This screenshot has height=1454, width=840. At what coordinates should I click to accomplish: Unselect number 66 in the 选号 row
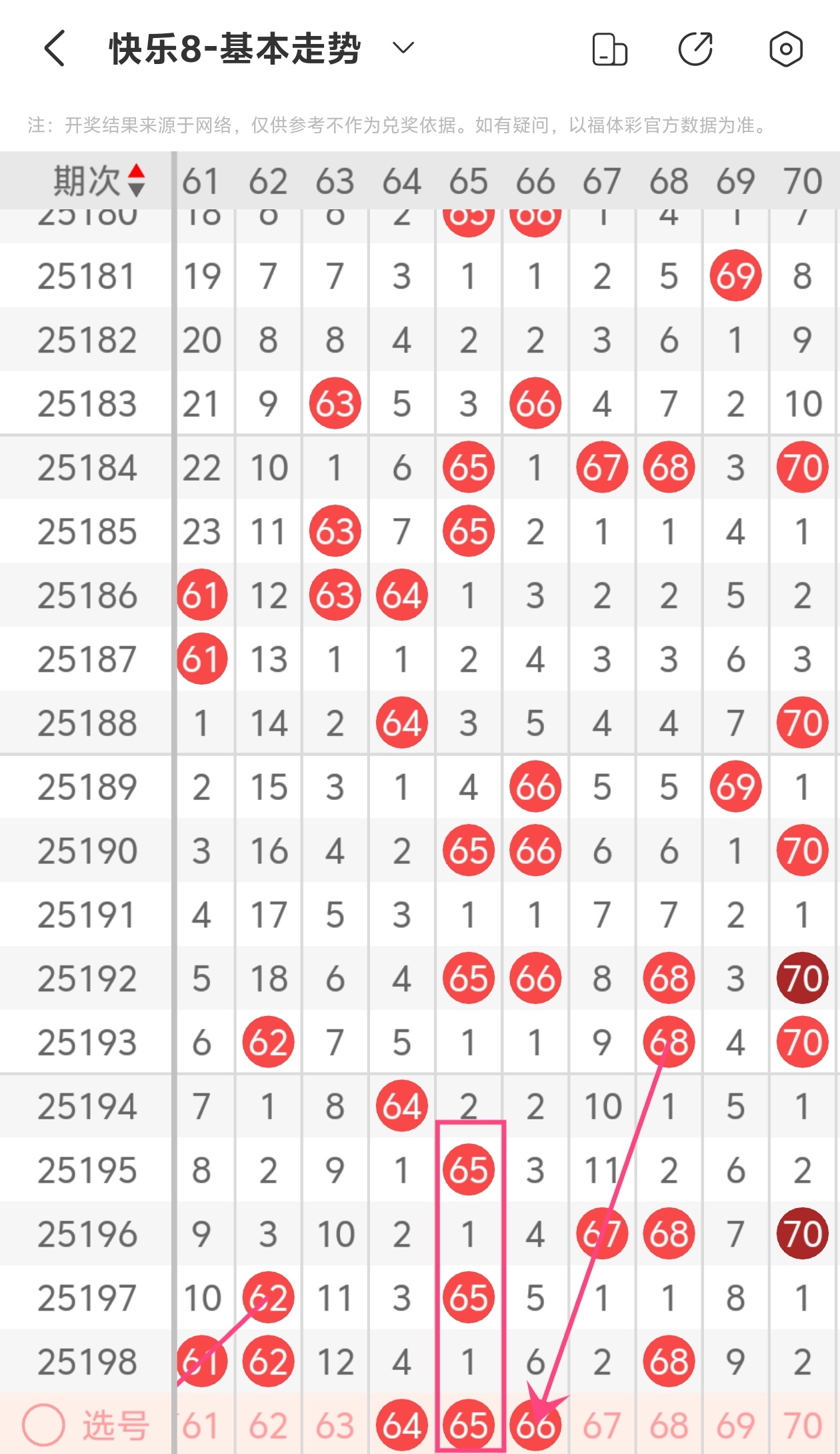(535, 1425)
